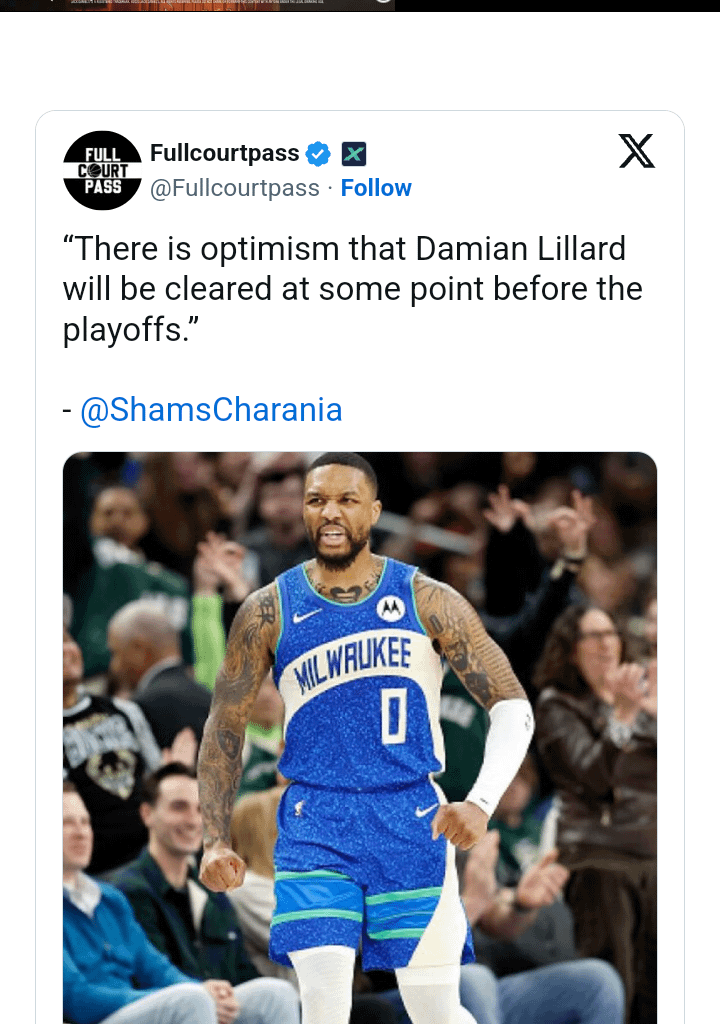Click the FULL COURT PASS logo lettering
The width and height of the screenshot is (720, 1024).
(102, 169)
